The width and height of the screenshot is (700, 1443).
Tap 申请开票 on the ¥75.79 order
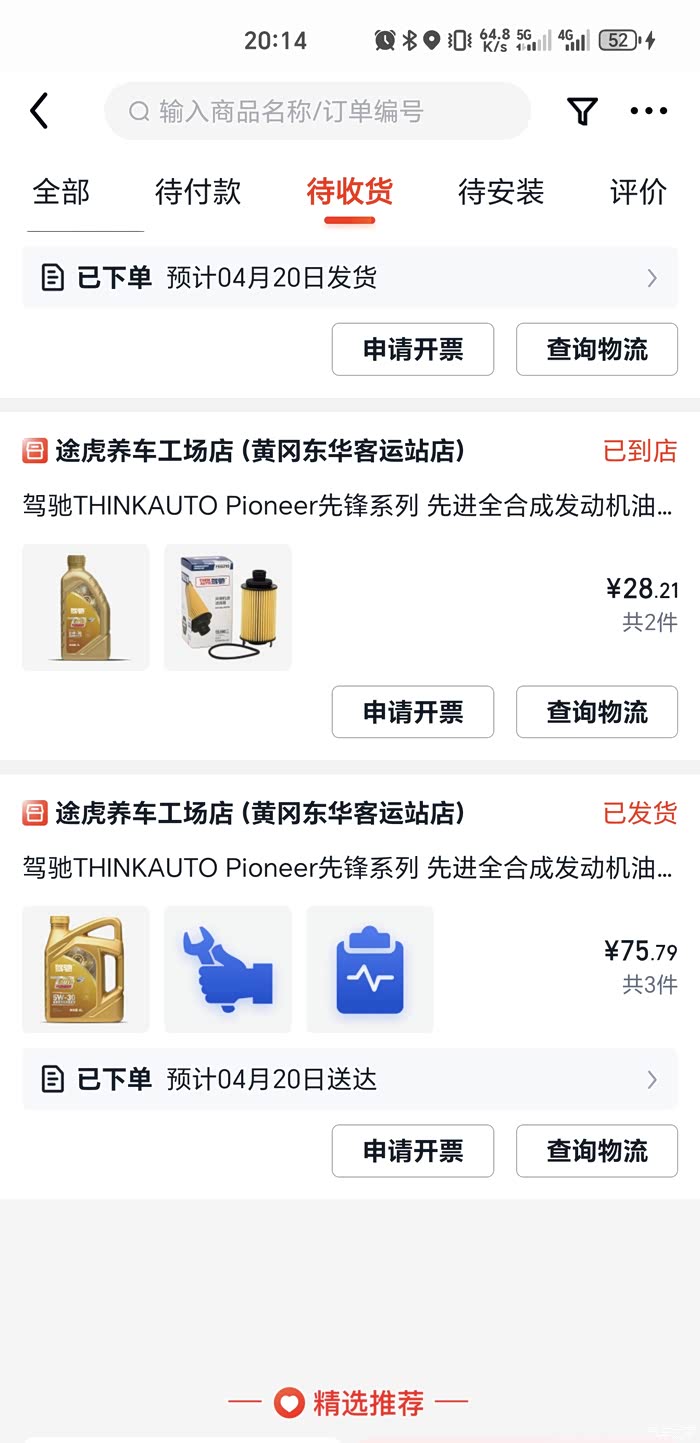412,1151
